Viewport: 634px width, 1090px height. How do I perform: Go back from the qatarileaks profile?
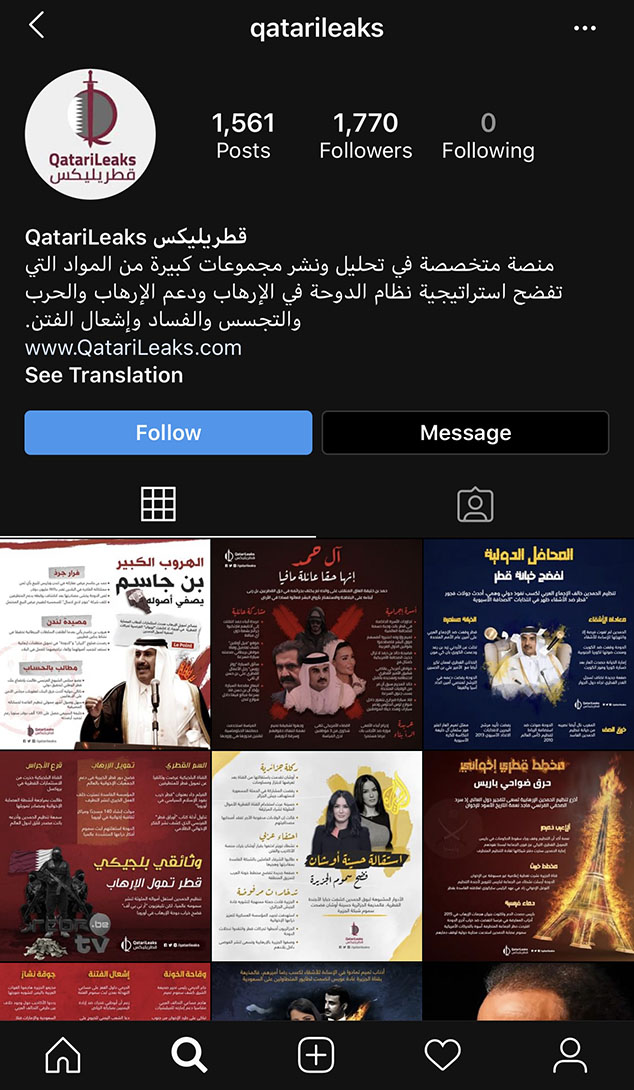37,26
